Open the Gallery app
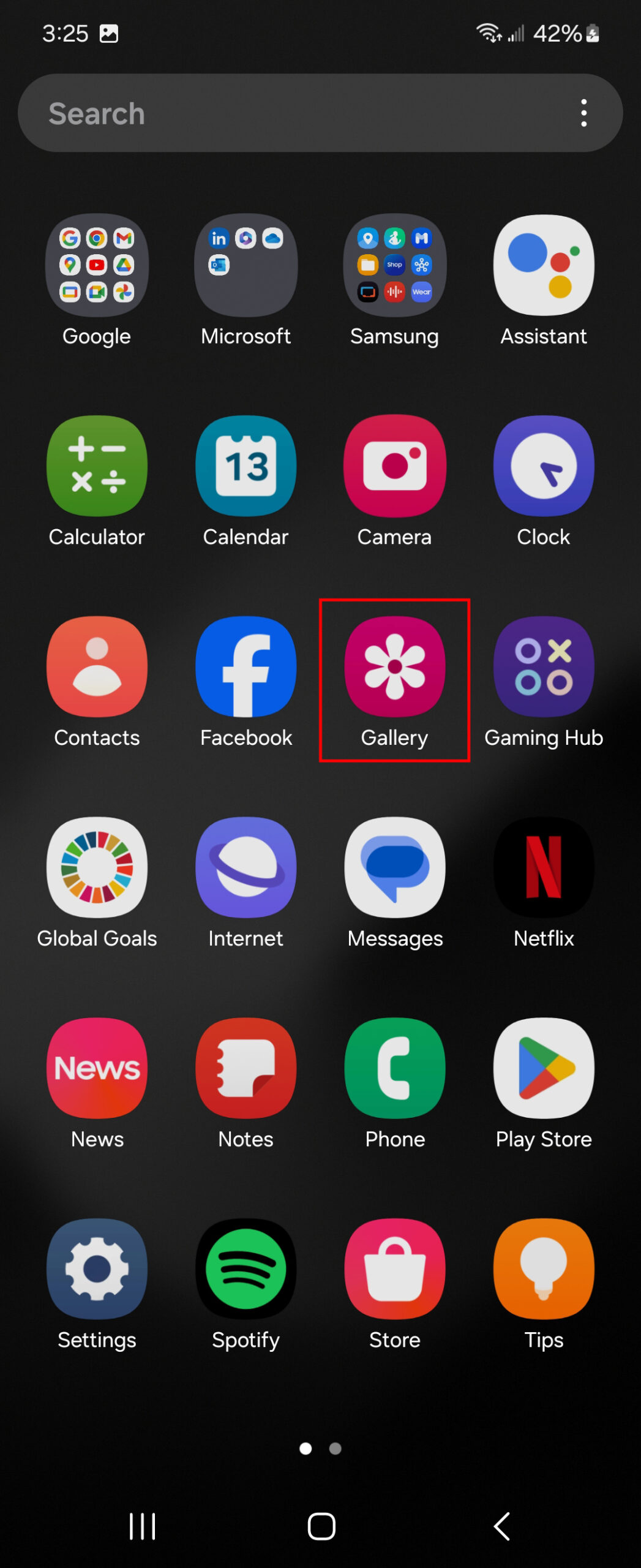The image size is (641, 1568). click(x=395, y=667)
